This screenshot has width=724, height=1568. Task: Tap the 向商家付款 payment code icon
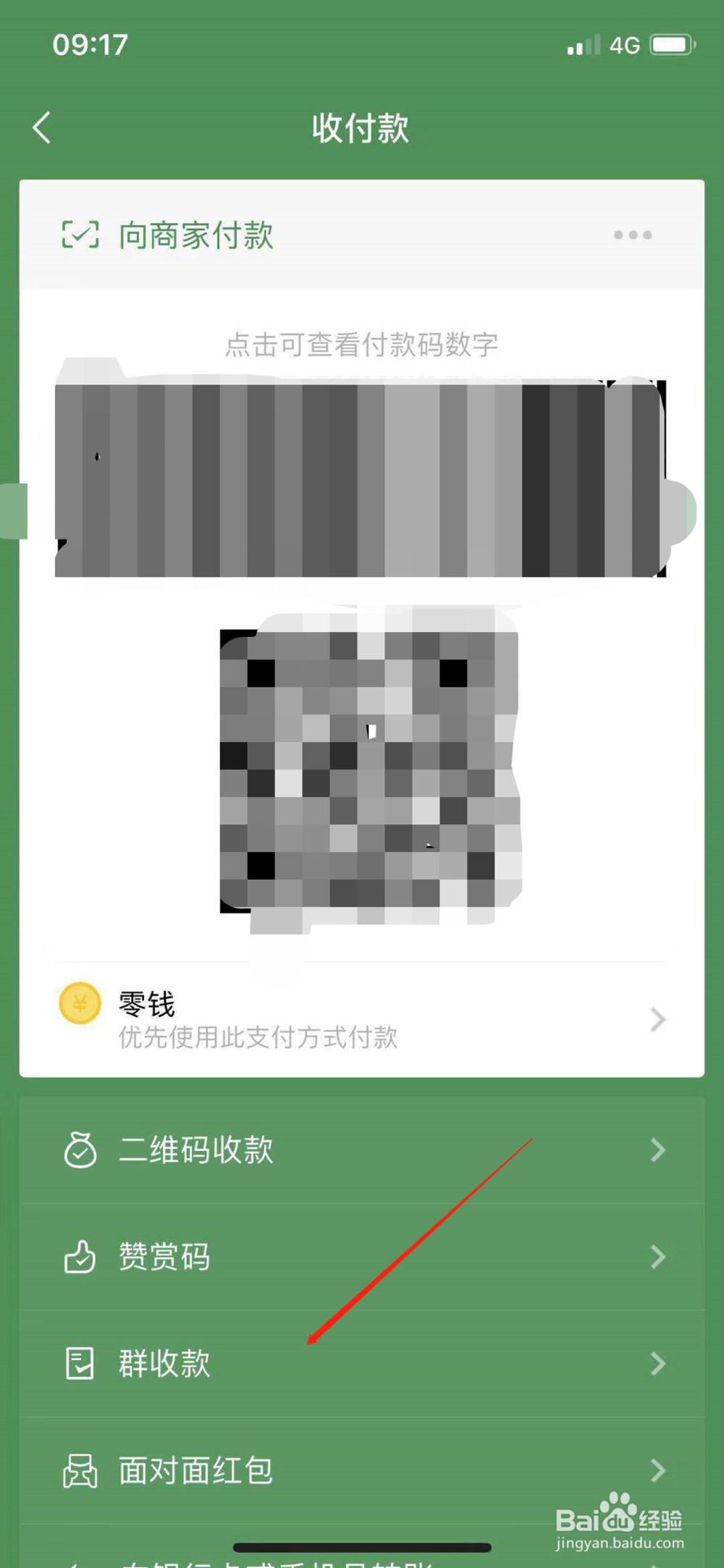pyautogui.click(x=80, y=235)
